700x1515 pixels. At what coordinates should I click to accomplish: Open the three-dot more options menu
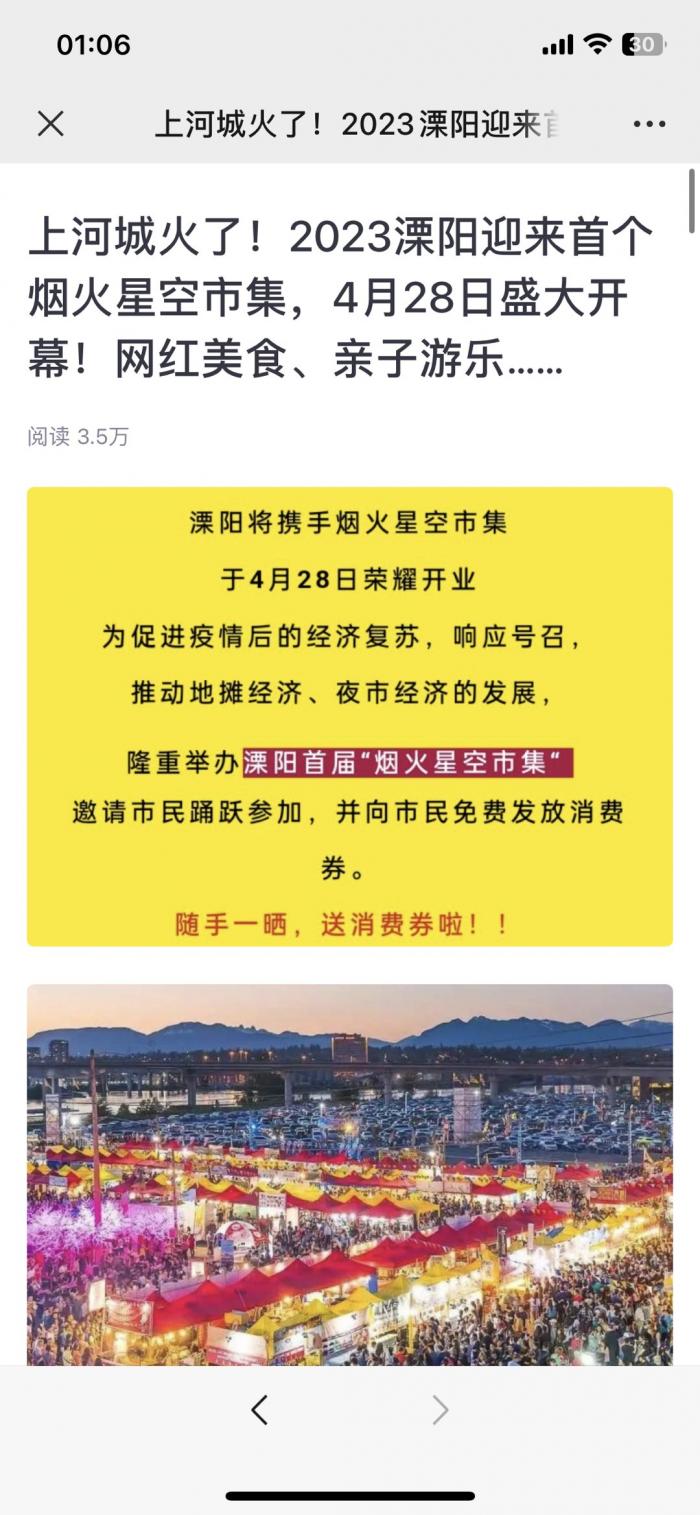click(x=649, y=124)
